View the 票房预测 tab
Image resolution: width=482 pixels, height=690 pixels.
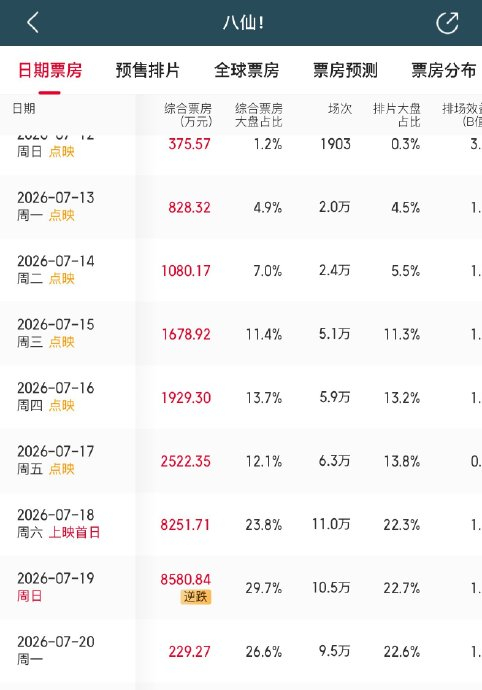pyautogui.click(x=345, y=70)
